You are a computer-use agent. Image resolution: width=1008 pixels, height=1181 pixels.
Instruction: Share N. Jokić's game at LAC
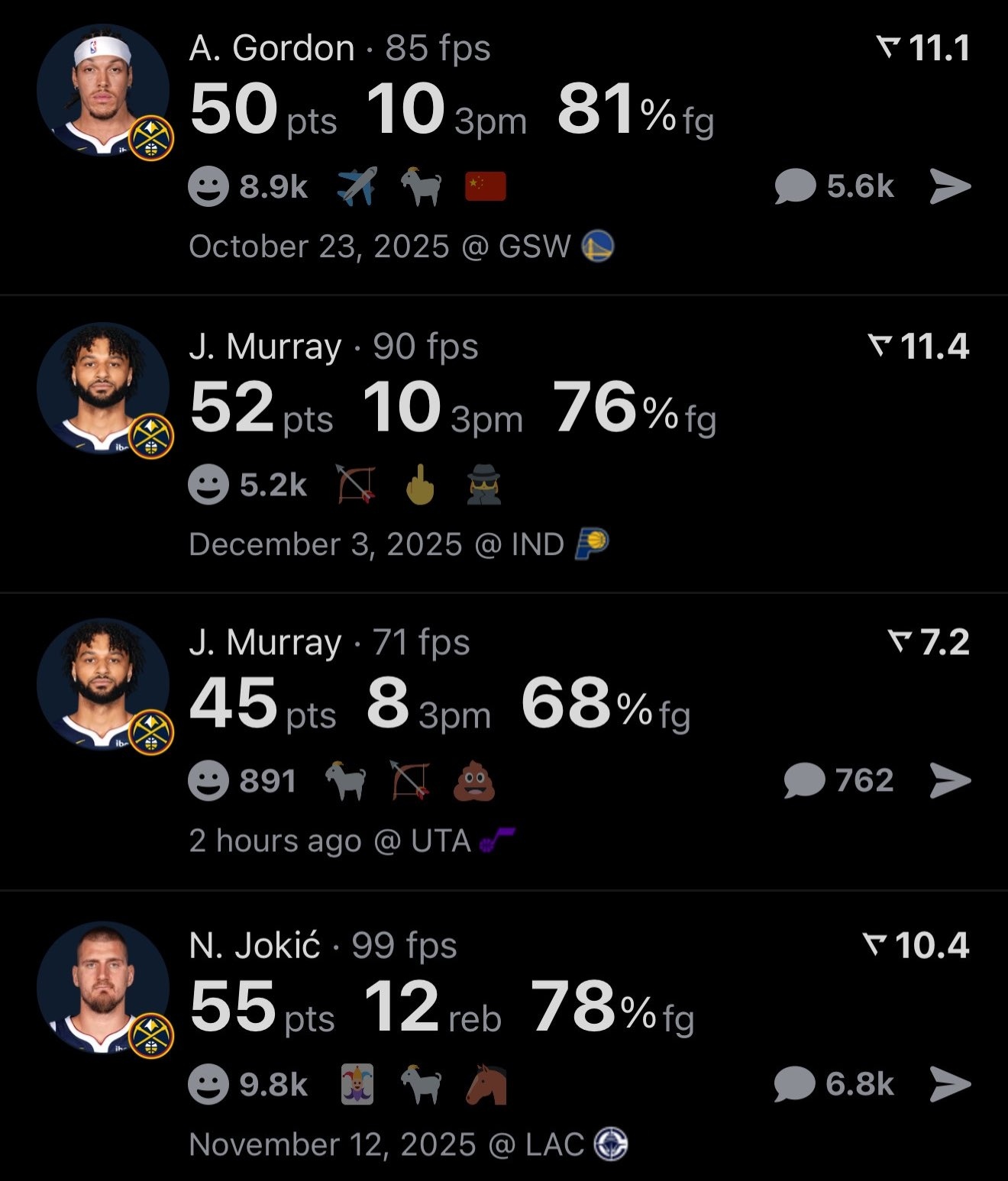pos(950,1085)
